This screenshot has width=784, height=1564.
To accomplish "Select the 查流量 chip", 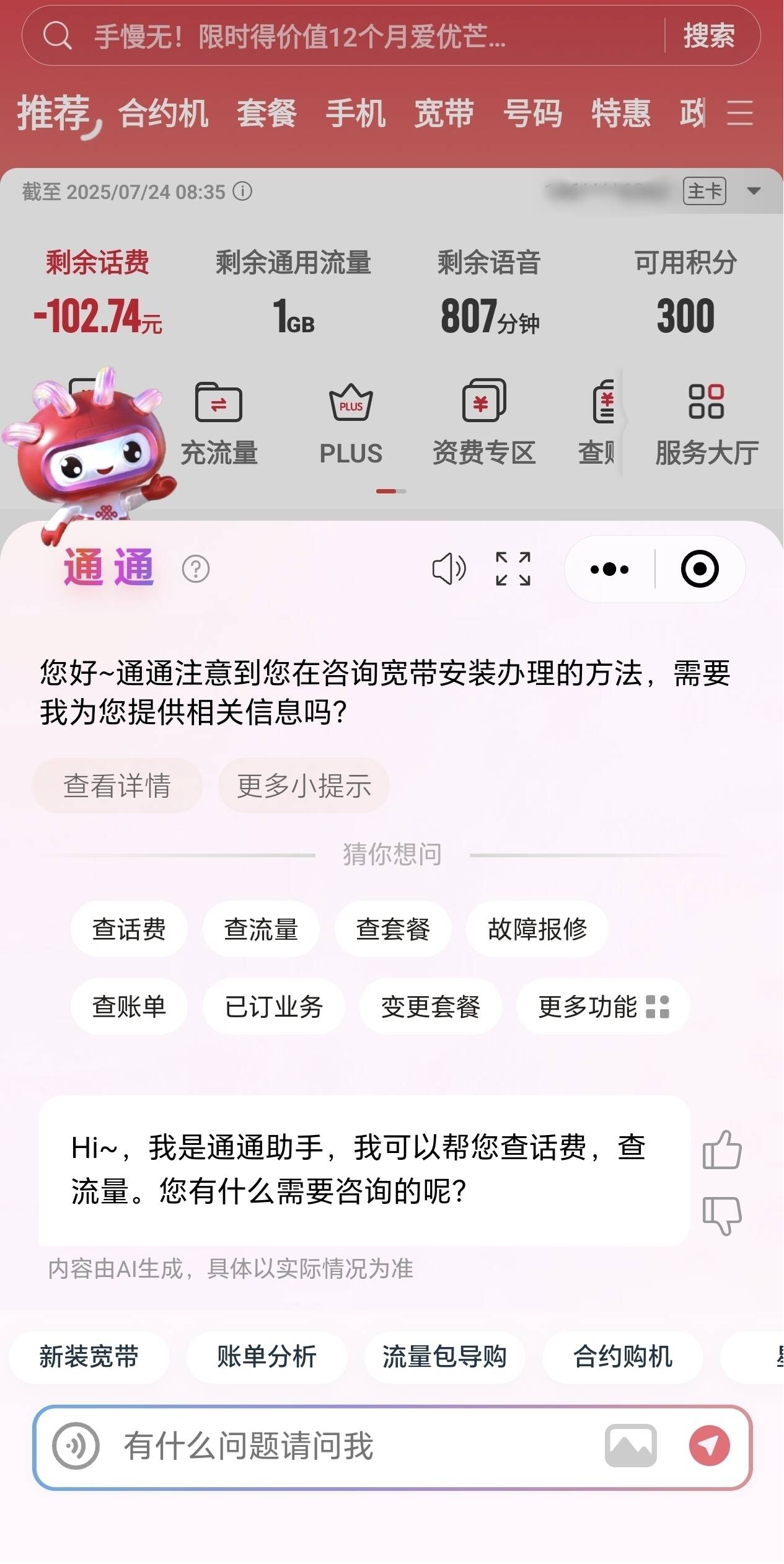I will [261, 929].
